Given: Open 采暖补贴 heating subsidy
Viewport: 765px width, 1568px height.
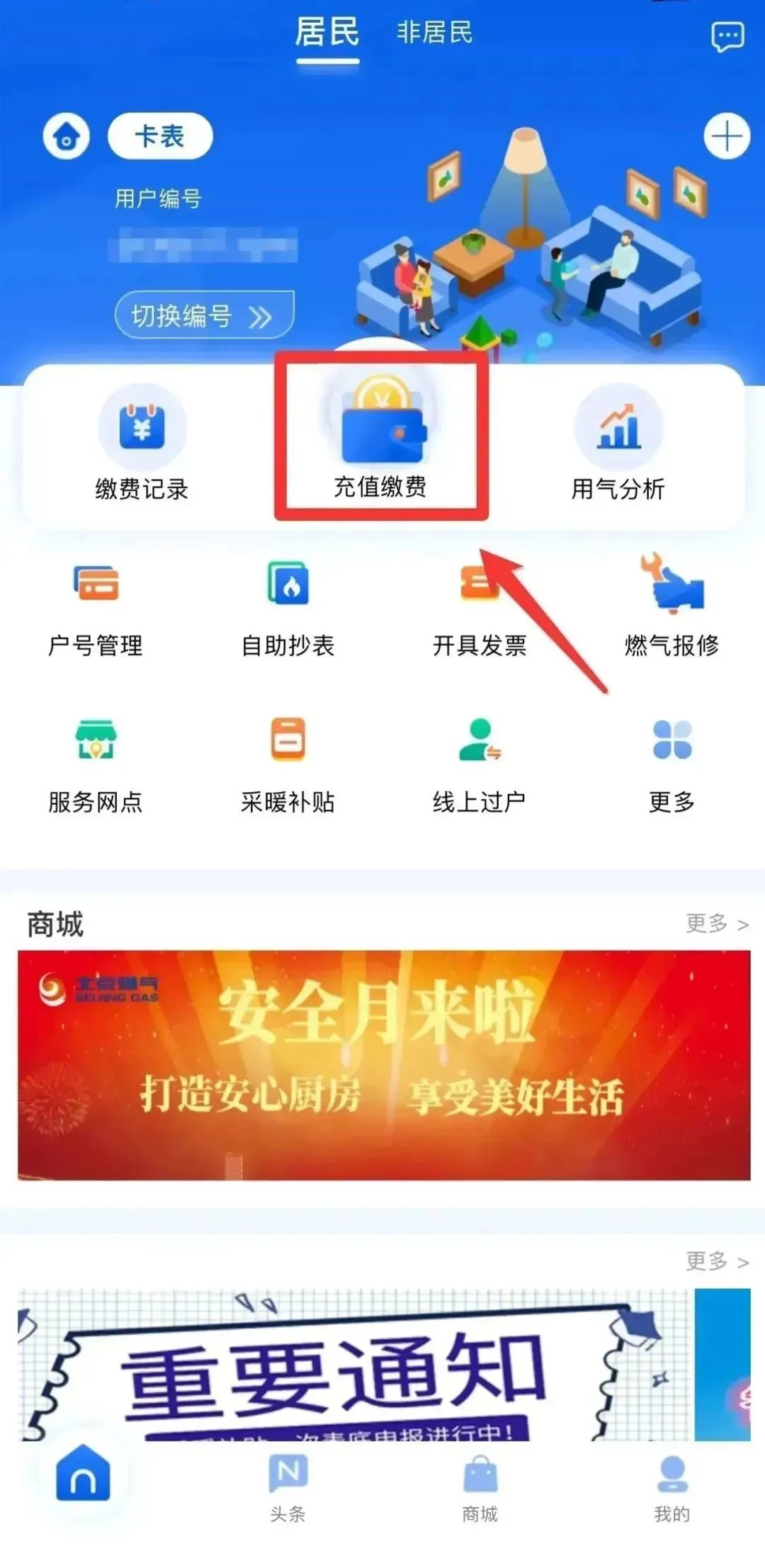Looking at the screenshot, I should pos(288,765).
